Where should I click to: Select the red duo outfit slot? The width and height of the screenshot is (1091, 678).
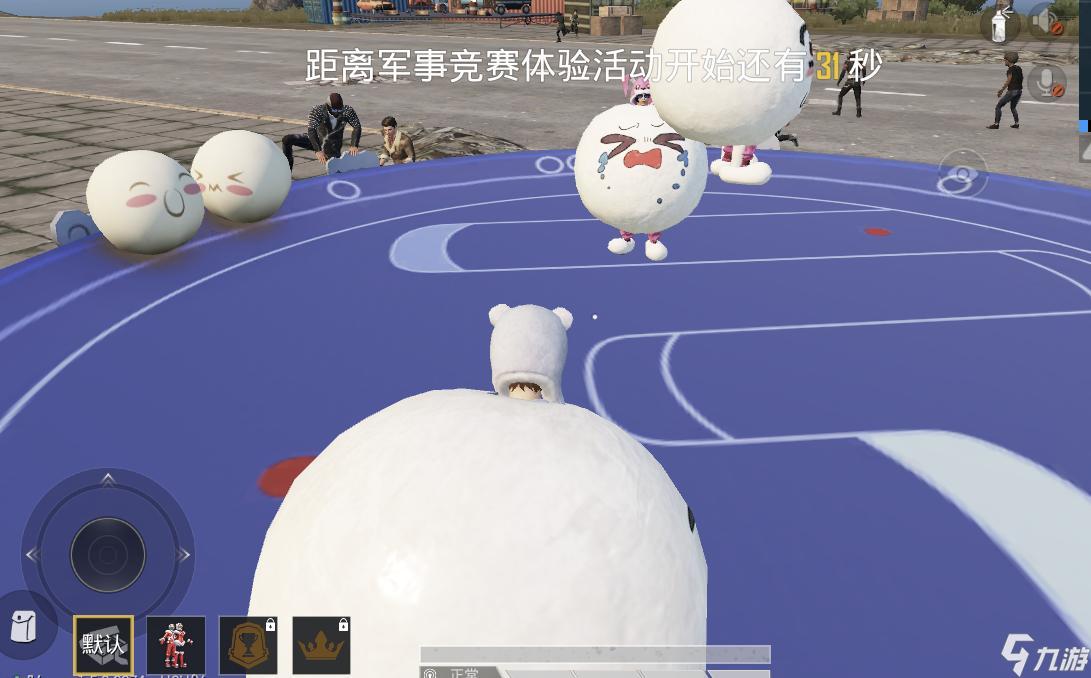pos(176,644)
